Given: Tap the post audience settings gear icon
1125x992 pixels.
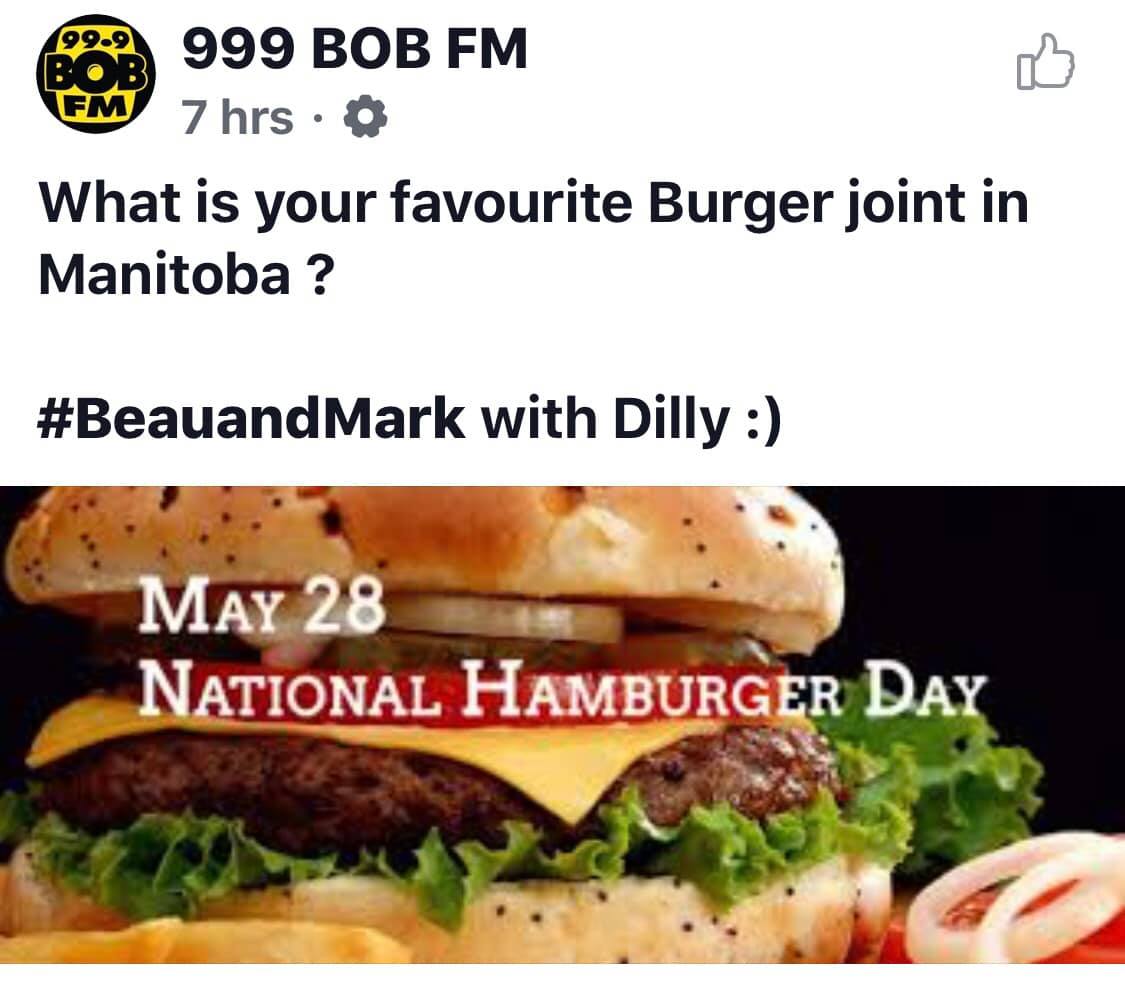Looking at the screenshot, I should point(364,121).
